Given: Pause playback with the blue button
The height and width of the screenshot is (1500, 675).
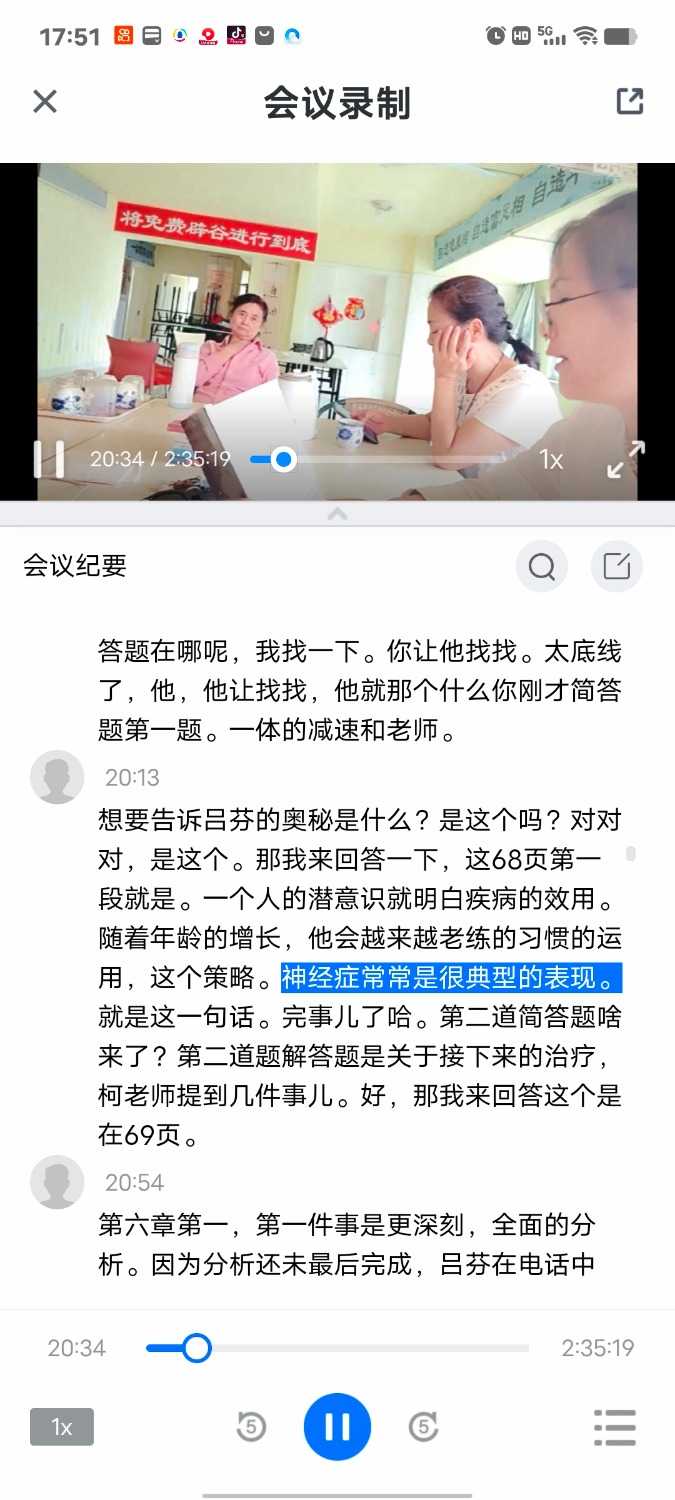Looking at the screenshot, I should pyautogui.click(x=337, y=1427).
